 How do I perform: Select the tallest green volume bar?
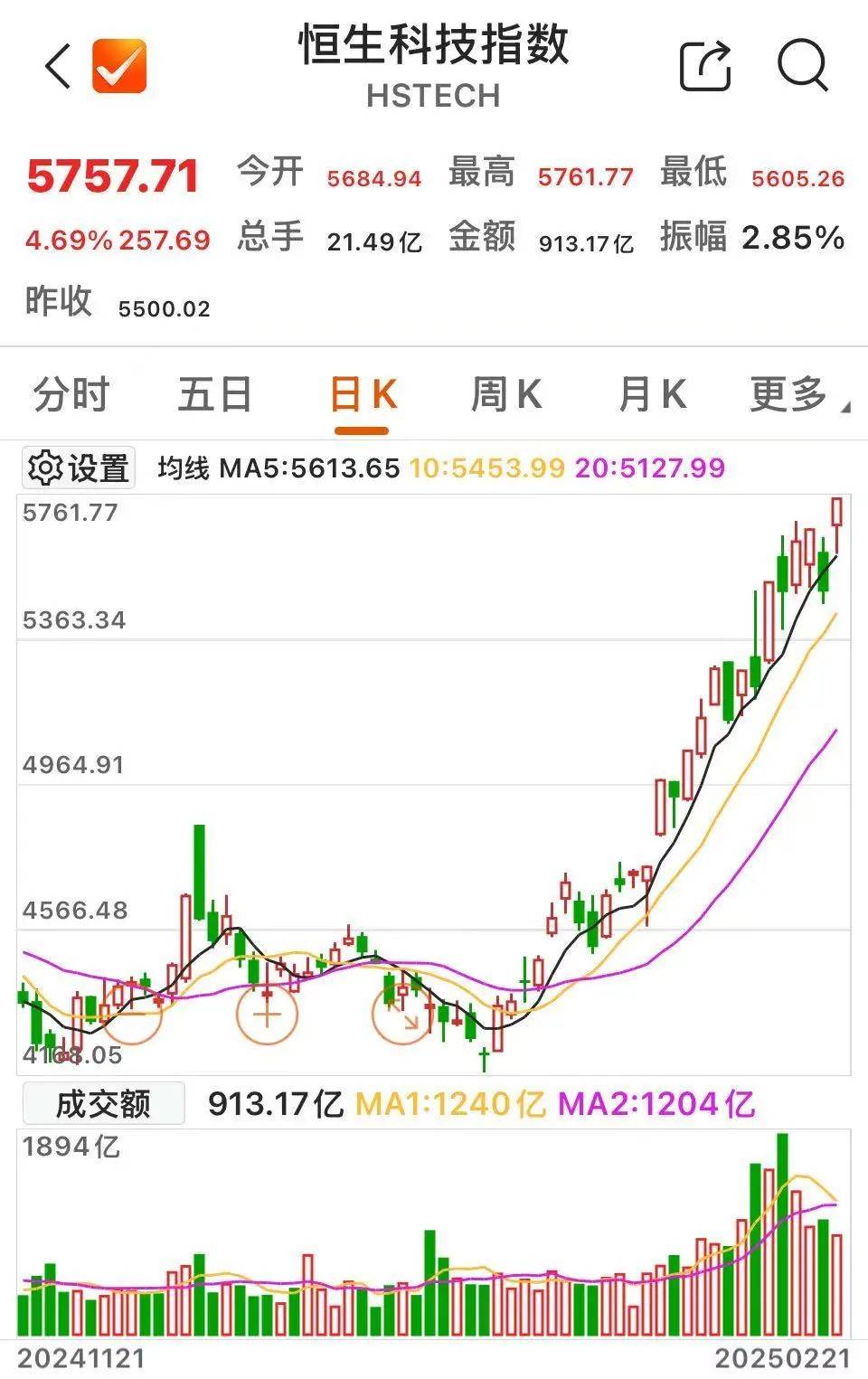click(x=781, y=1230)
